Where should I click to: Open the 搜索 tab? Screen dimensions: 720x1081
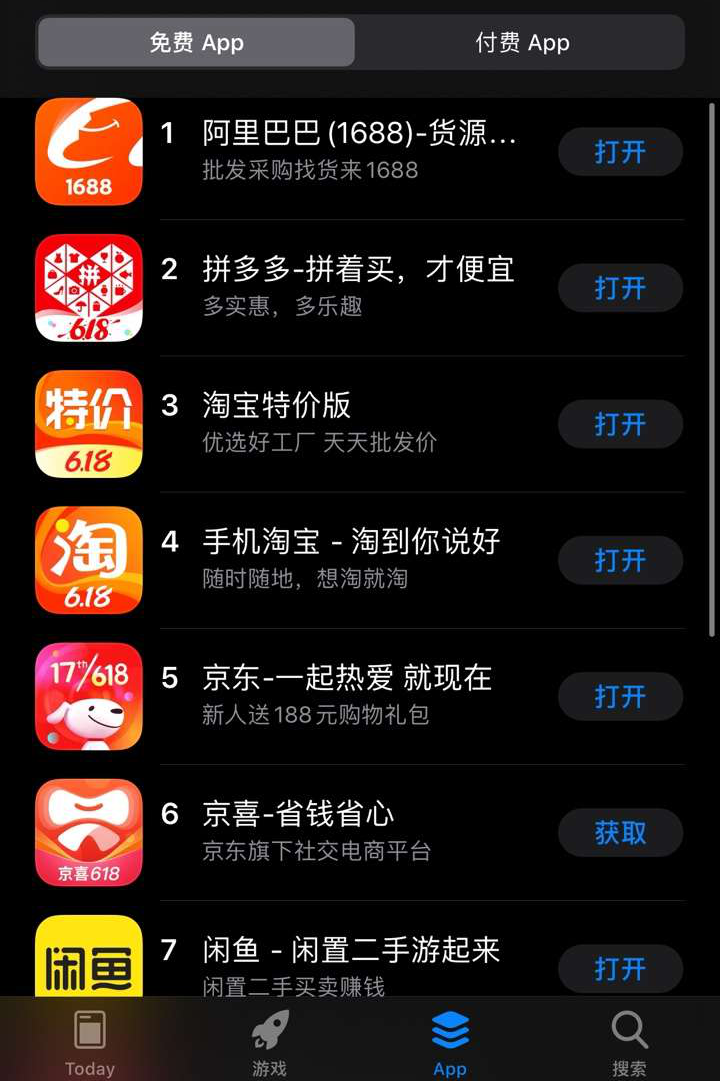[x=630, y=1042]
